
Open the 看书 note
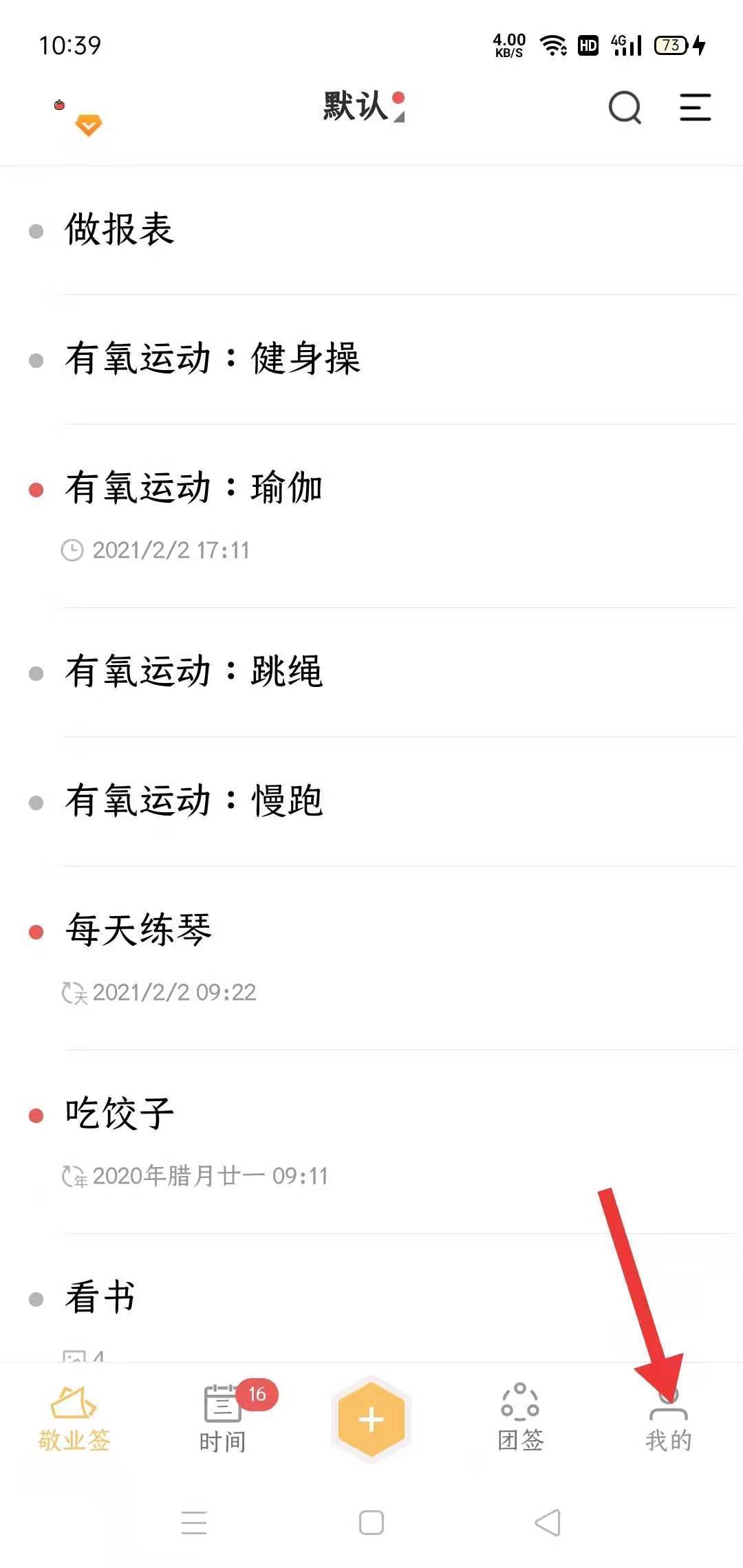tap(100, 1298)
